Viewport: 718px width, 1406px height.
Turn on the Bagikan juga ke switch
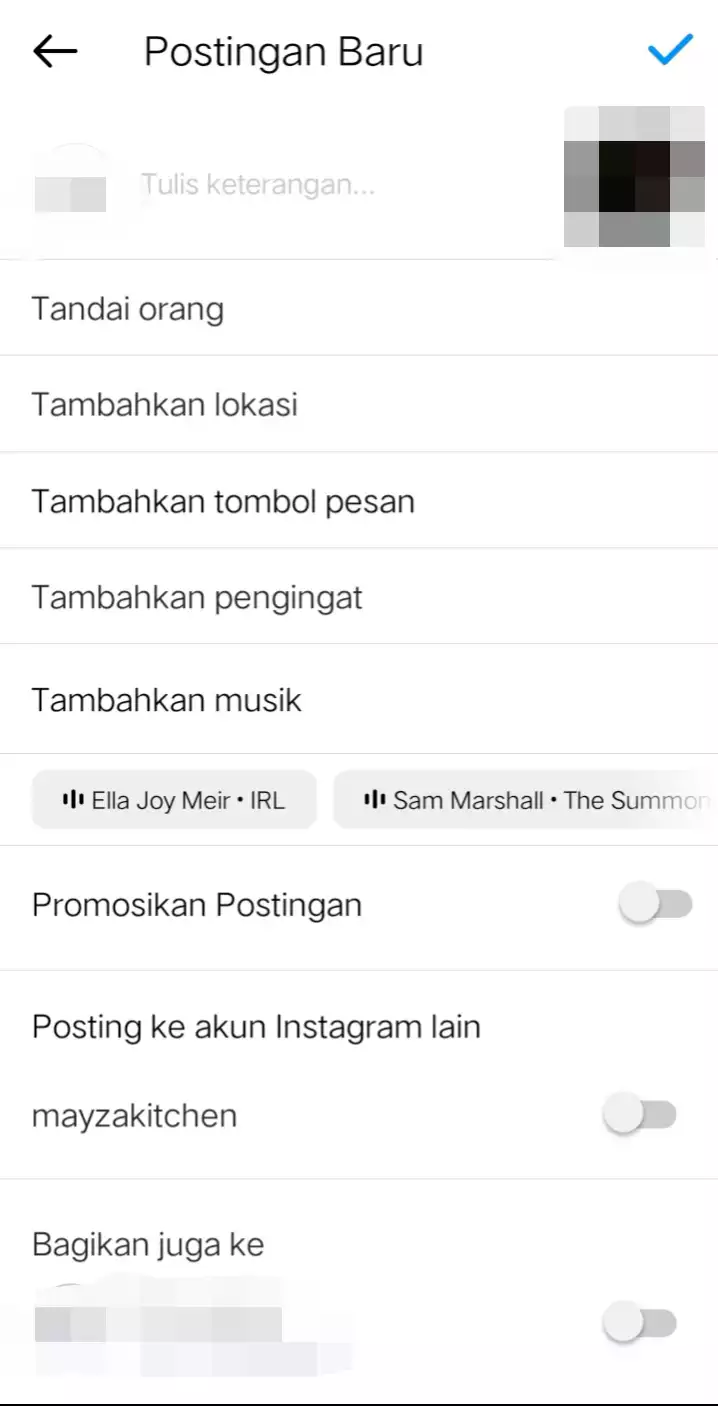pyautogui.click(x=640, y=1325)
